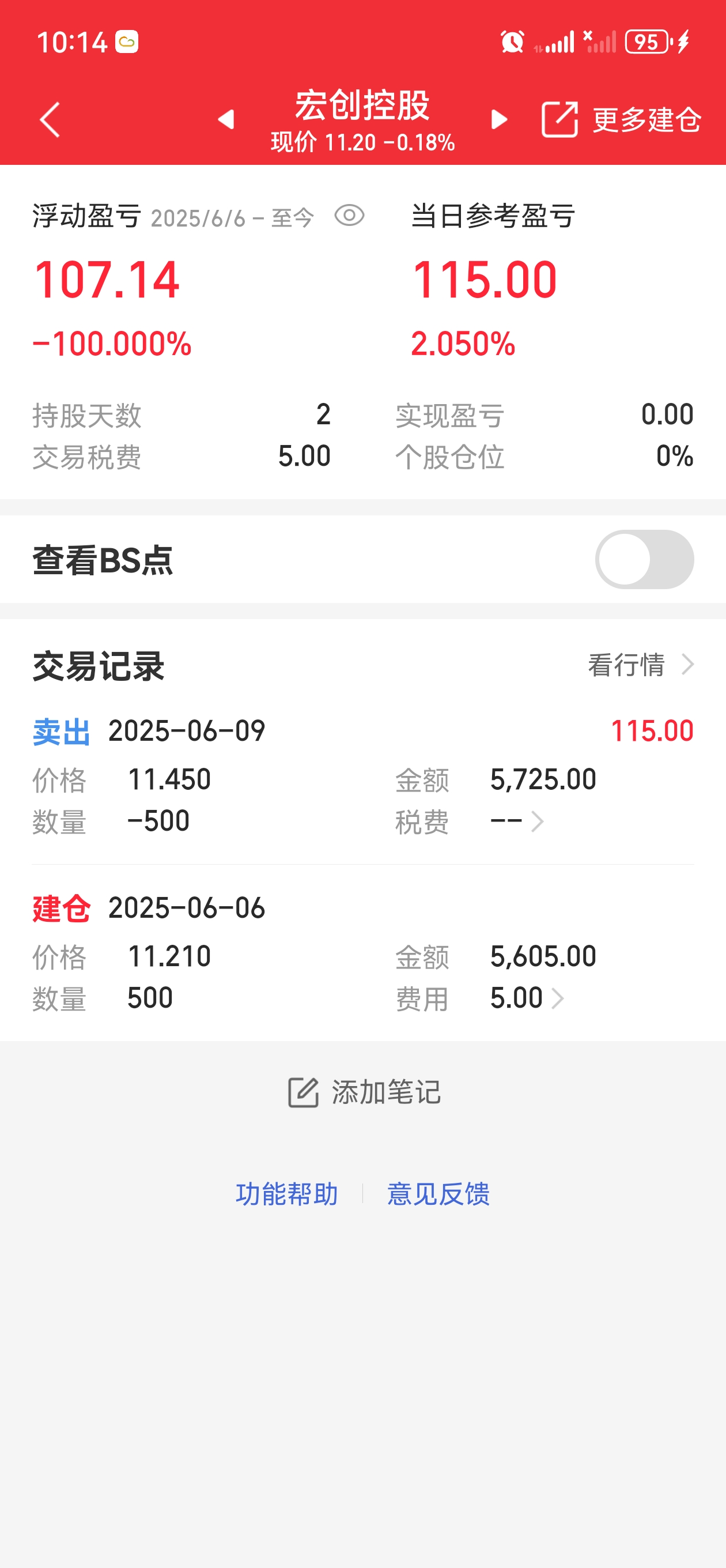Hide profit amounts with the eye icon
Image resolution: width=726 pixels, height=1568 pixels.
[x=349, y=216]
